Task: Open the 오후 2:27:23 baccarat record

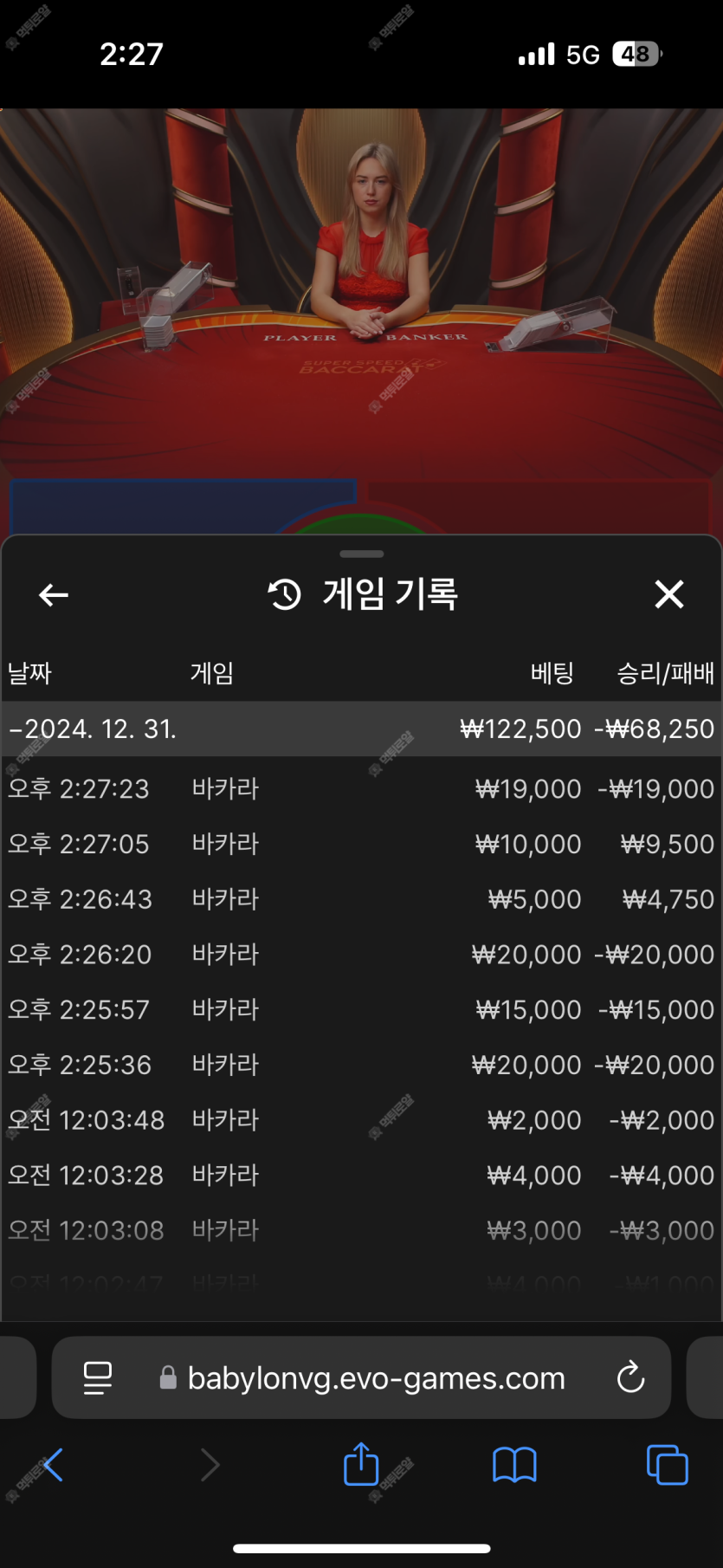Action: pos(362,788)
